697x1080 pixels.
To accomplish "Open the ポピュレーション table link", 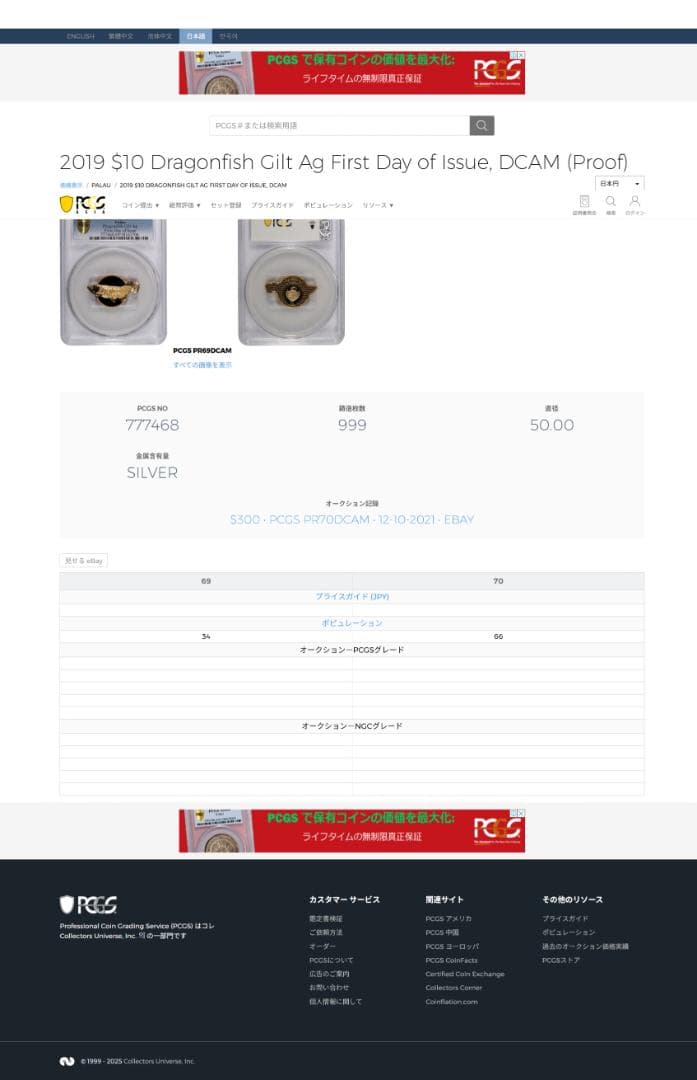I will click(x=352, y=623).
